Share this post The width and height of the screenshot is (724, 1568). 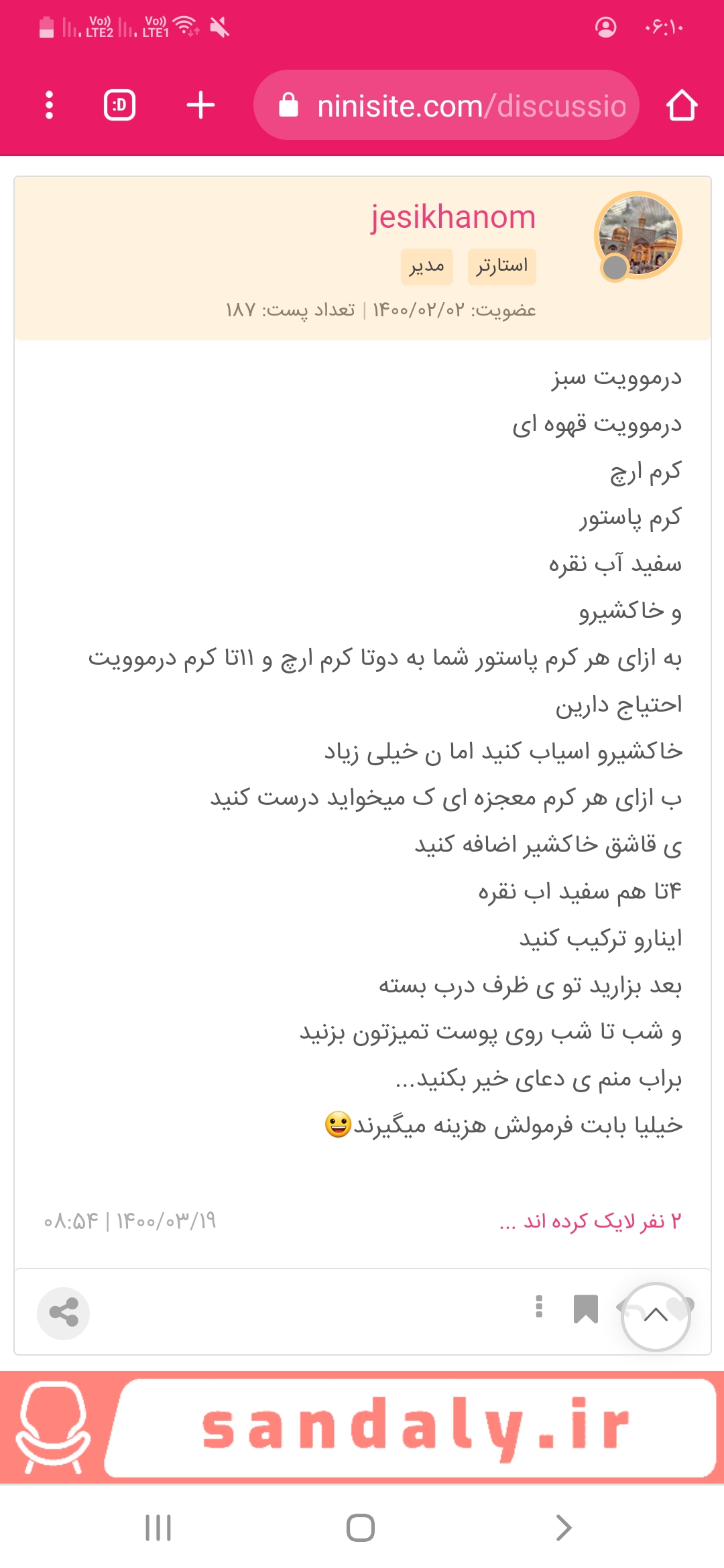click(x=64, y=1312)
